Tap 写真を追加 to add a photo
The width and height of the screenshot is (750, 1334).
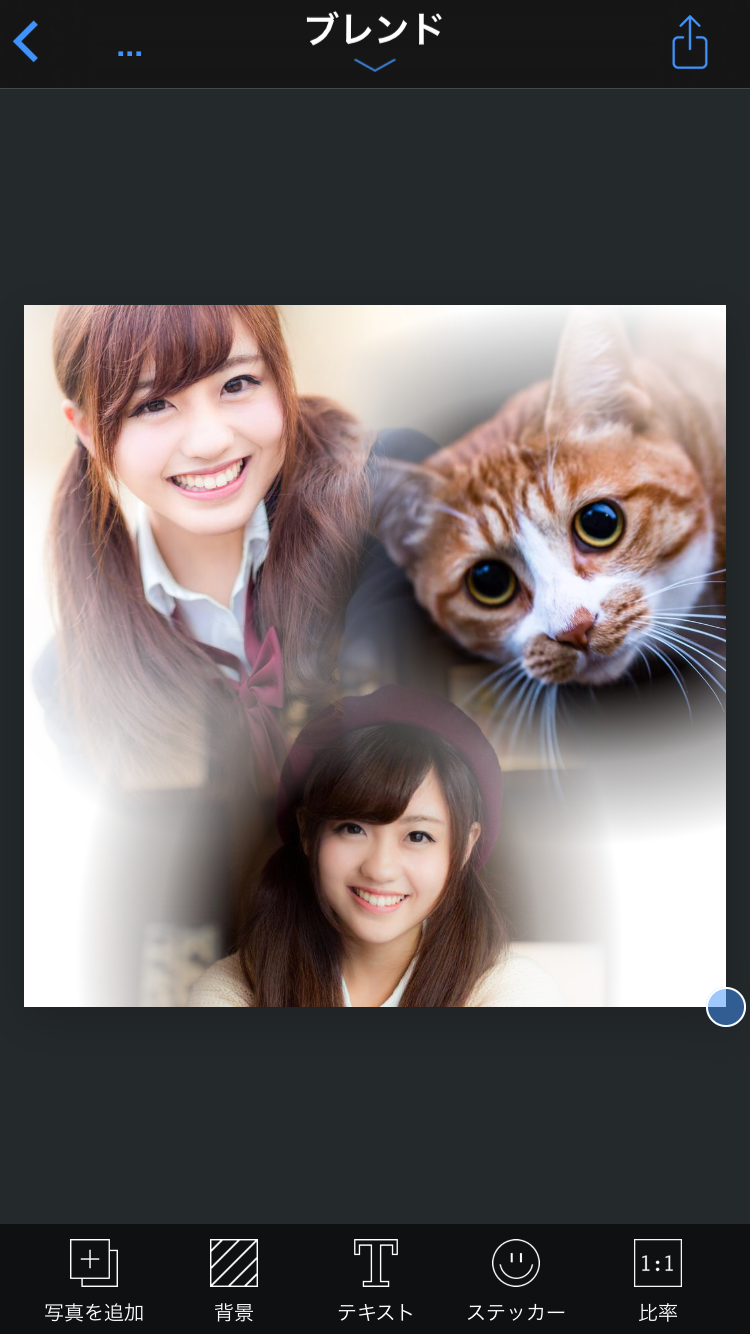(x=94, y=1279)
